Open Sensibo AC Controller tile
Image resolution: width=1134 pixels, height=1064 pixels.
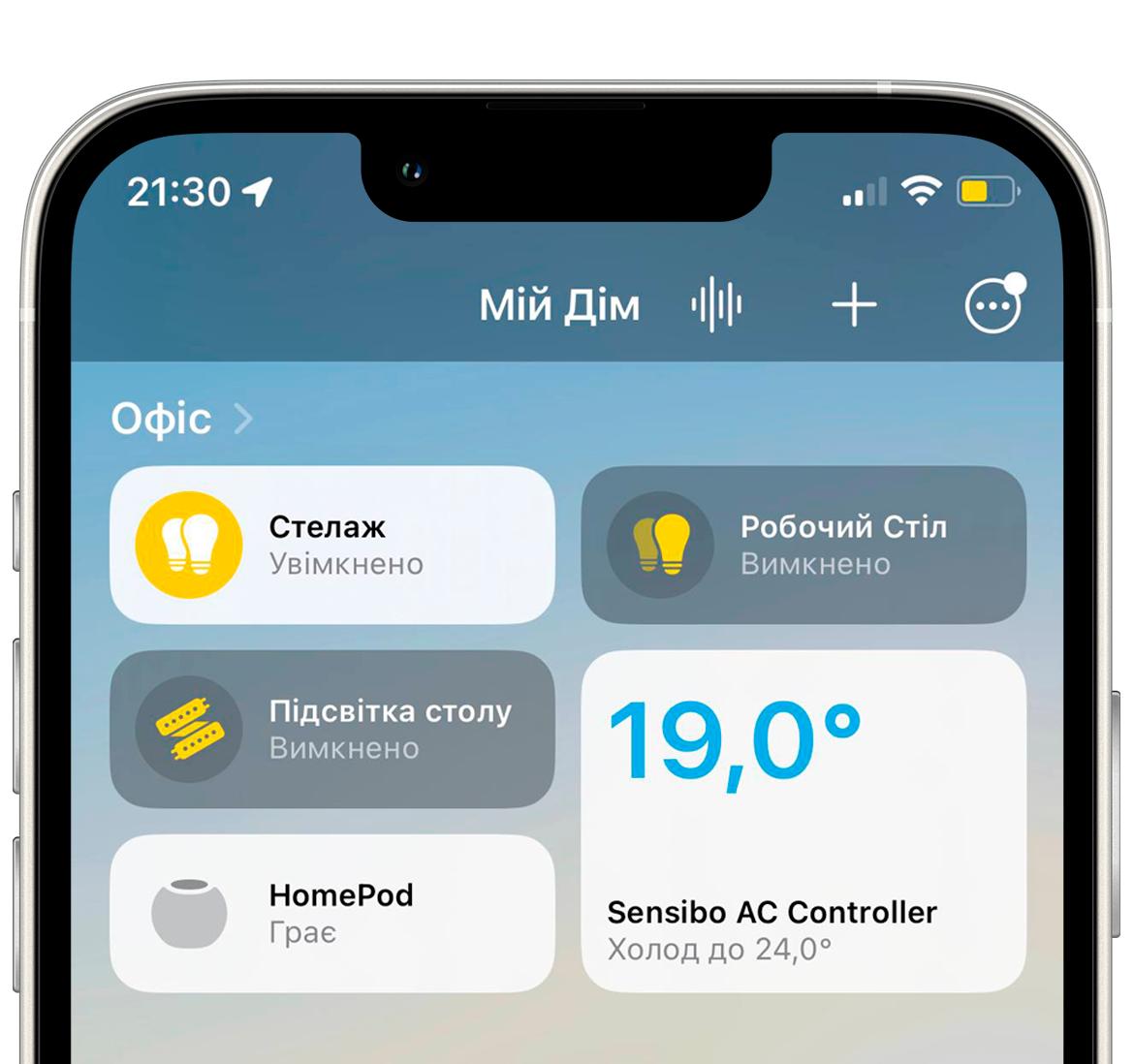tap(803, 822)
